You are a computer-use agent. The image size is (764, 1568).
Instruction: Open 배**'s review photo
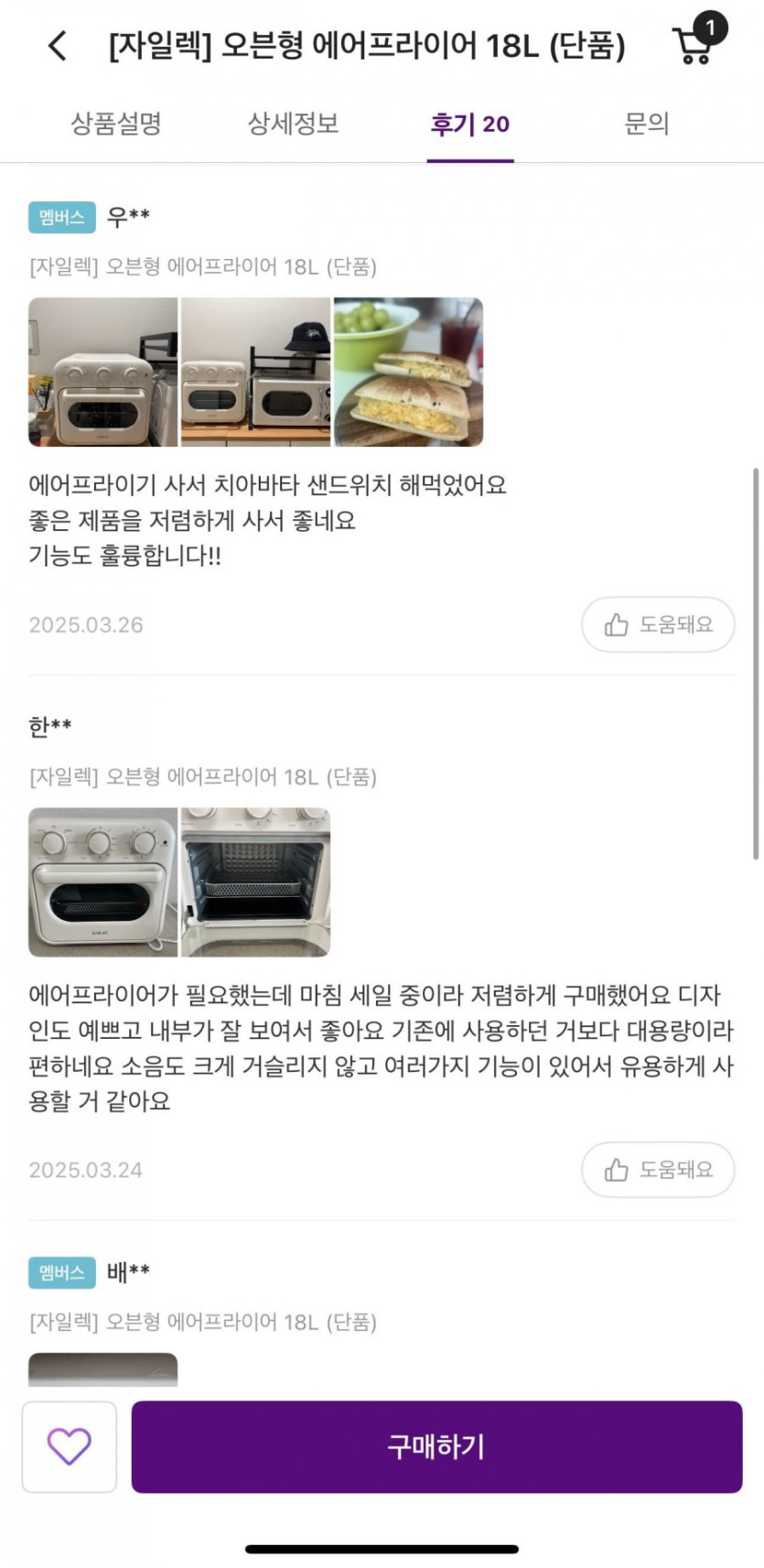102,1369
